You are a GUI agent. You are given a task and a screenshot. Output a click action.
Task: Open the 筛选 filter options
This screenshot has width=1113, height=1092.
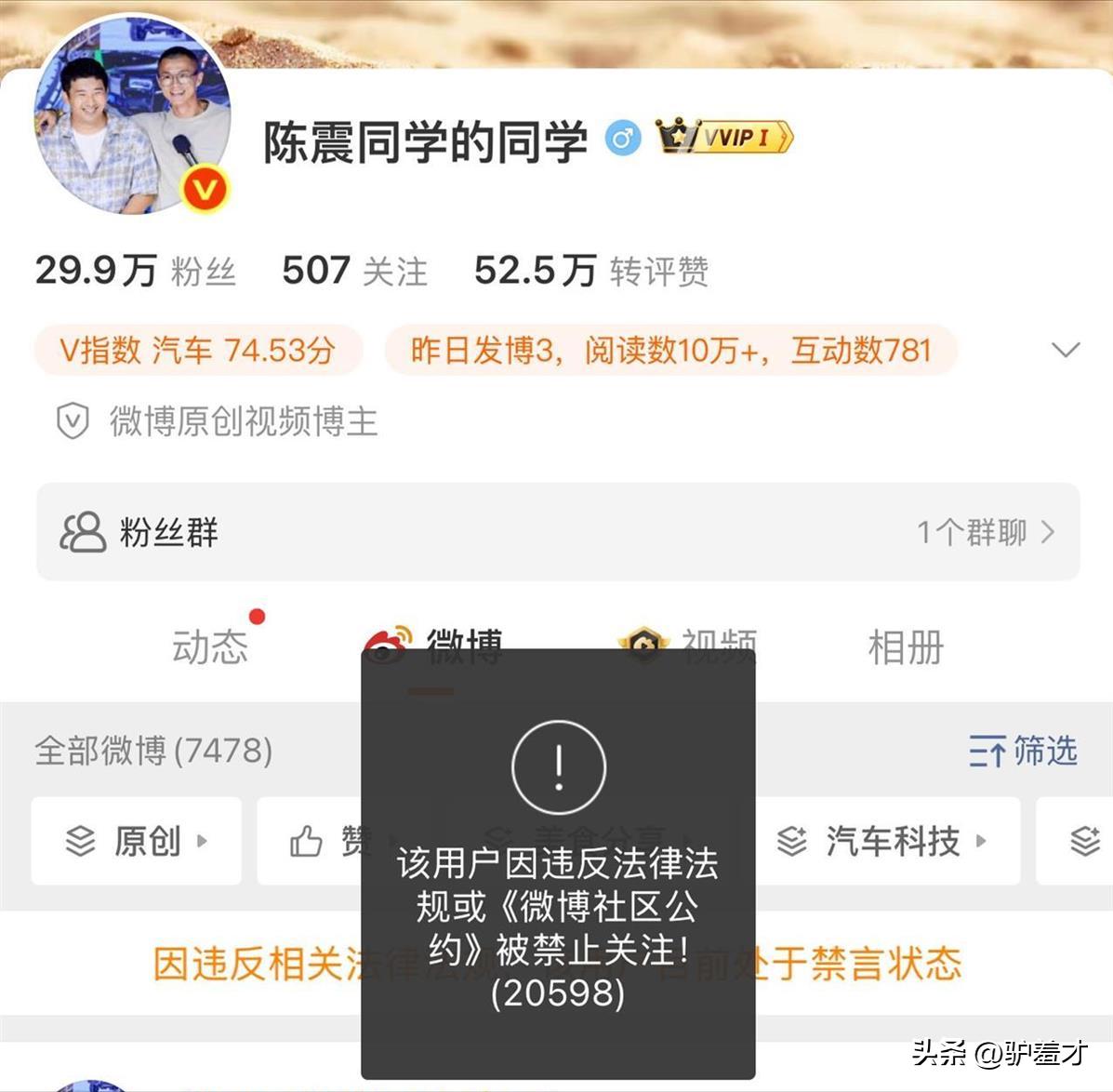1023,751
